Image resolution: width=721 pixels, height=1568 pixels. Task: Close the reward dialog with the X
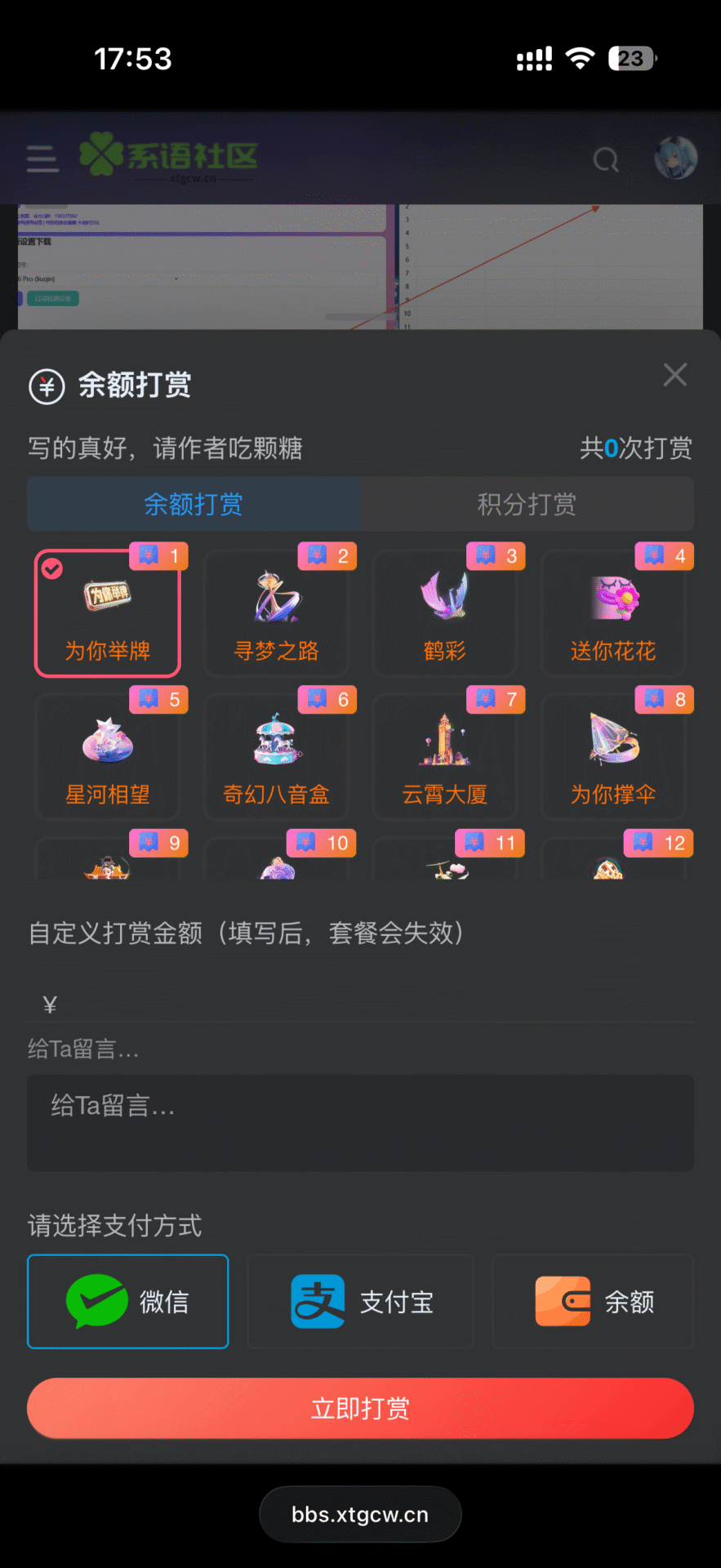674,375
